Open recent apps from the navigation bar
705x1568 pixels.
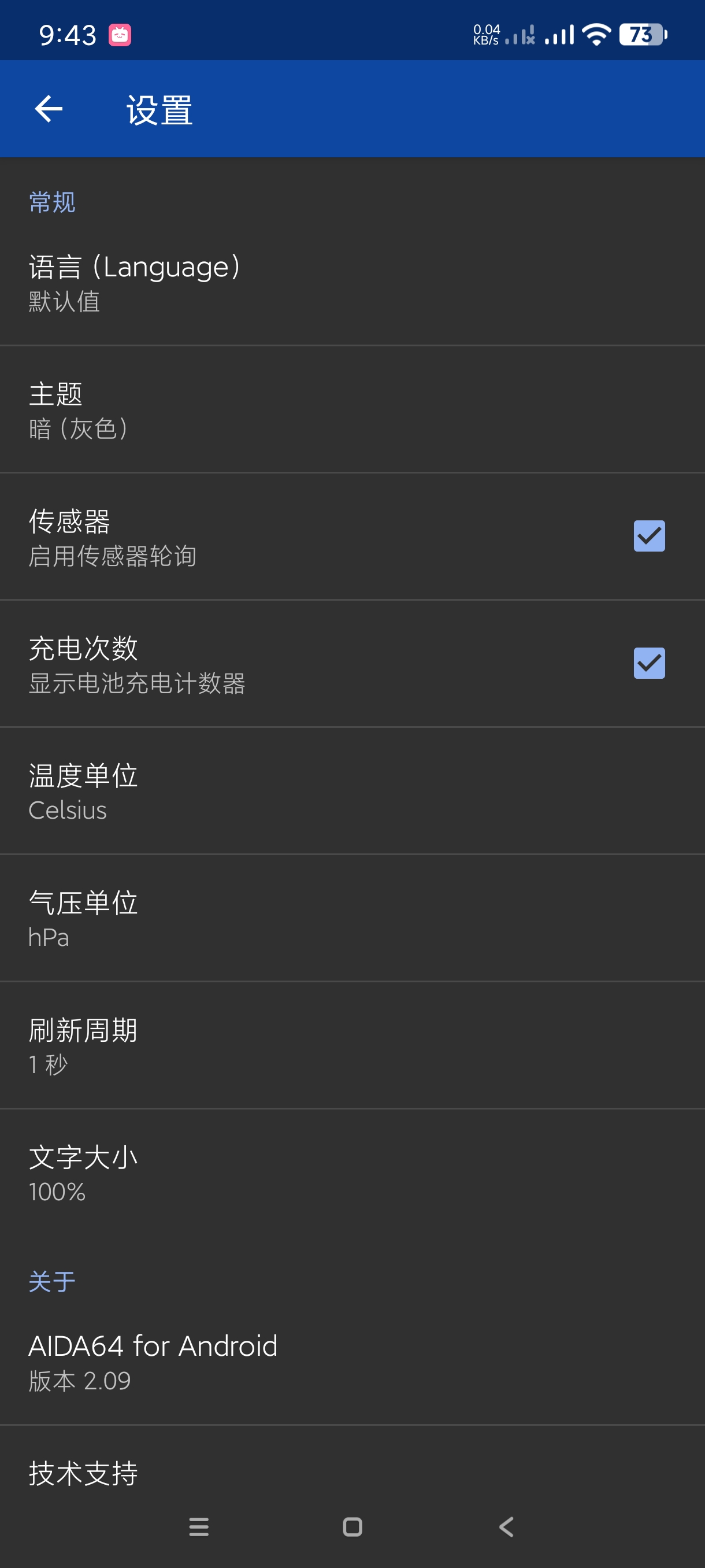199,1526
